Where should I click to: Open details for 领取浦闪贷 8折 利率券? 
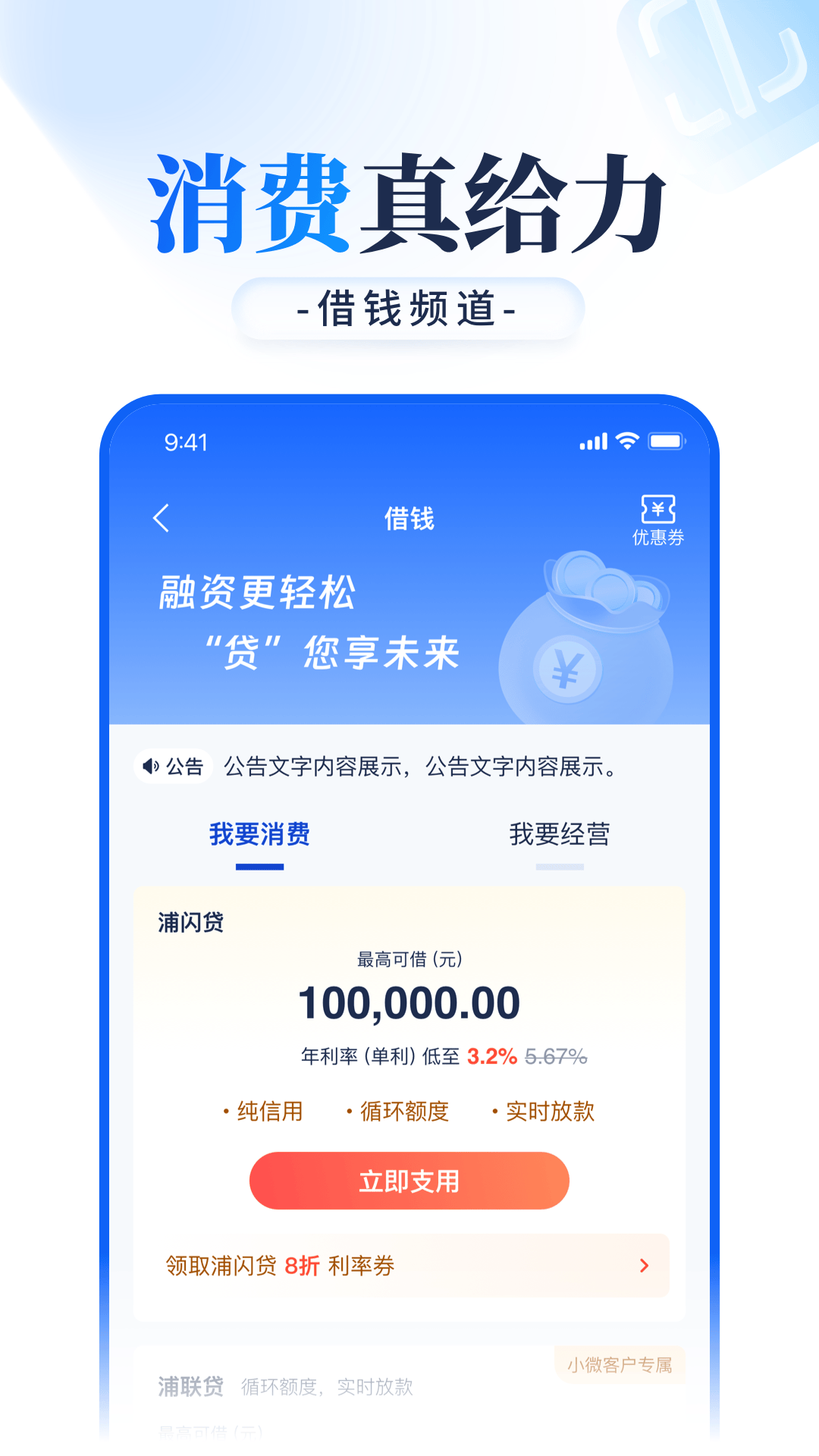(279, 1265)
